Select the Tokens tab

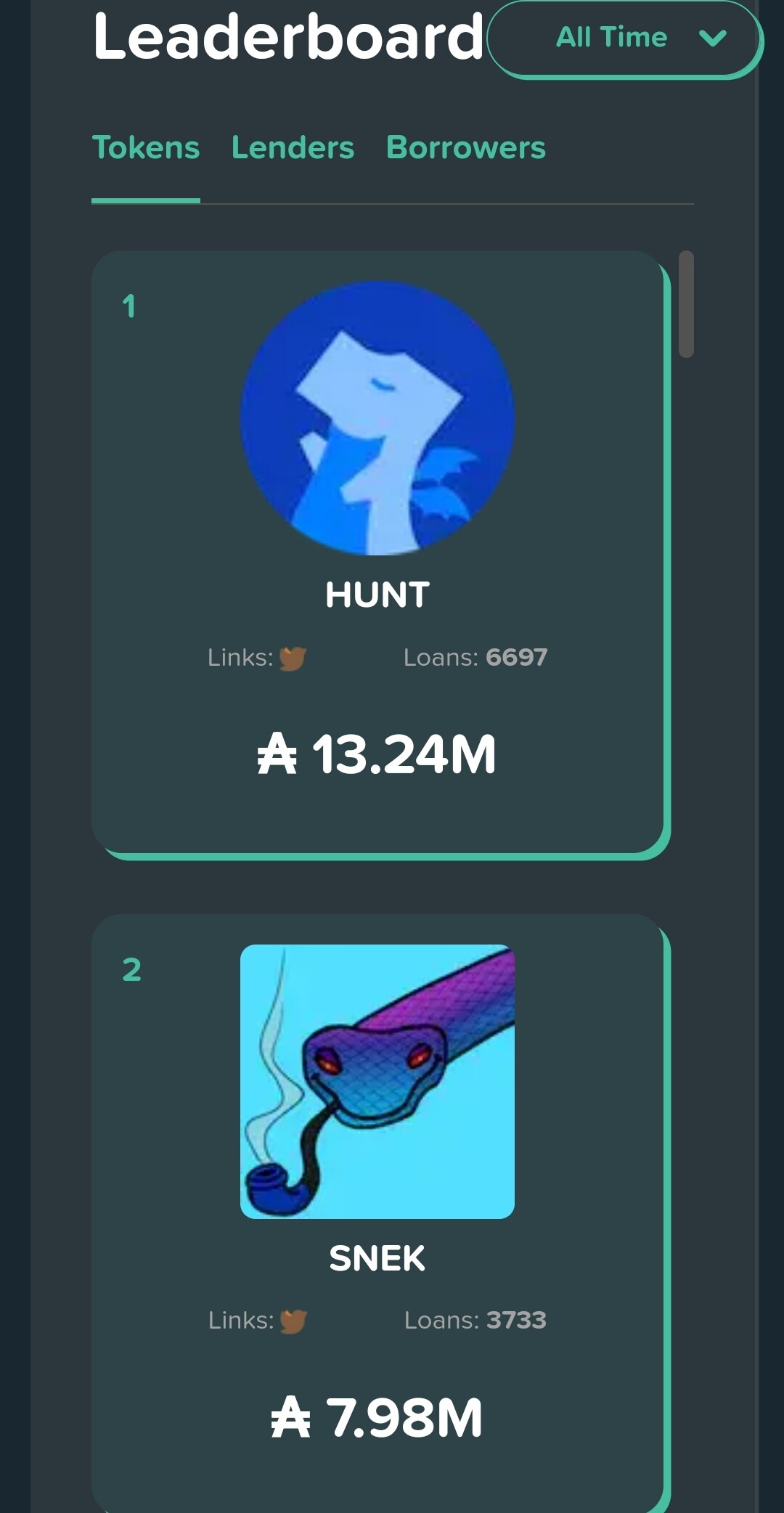(145, 148)
